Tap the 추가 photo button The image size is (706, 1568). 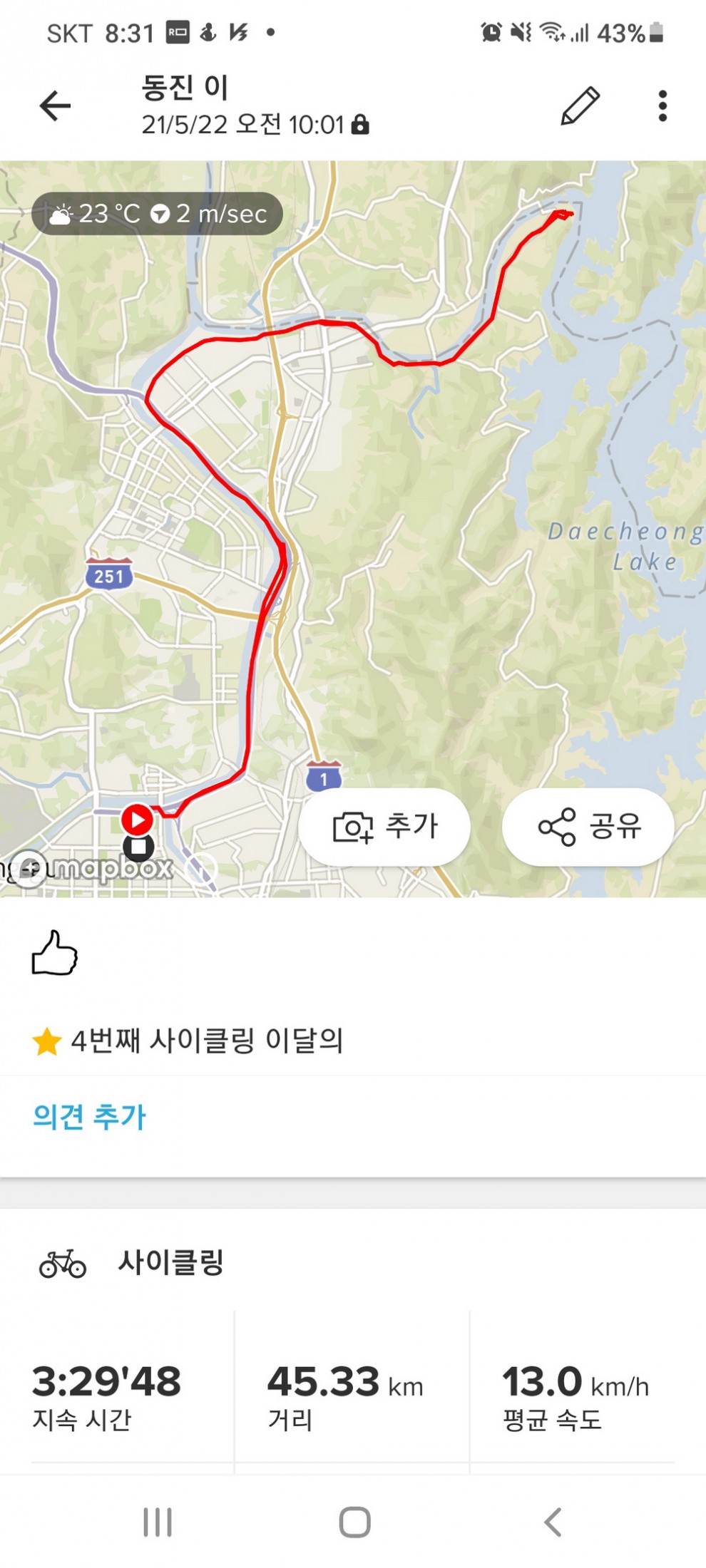tap(384, 827)
